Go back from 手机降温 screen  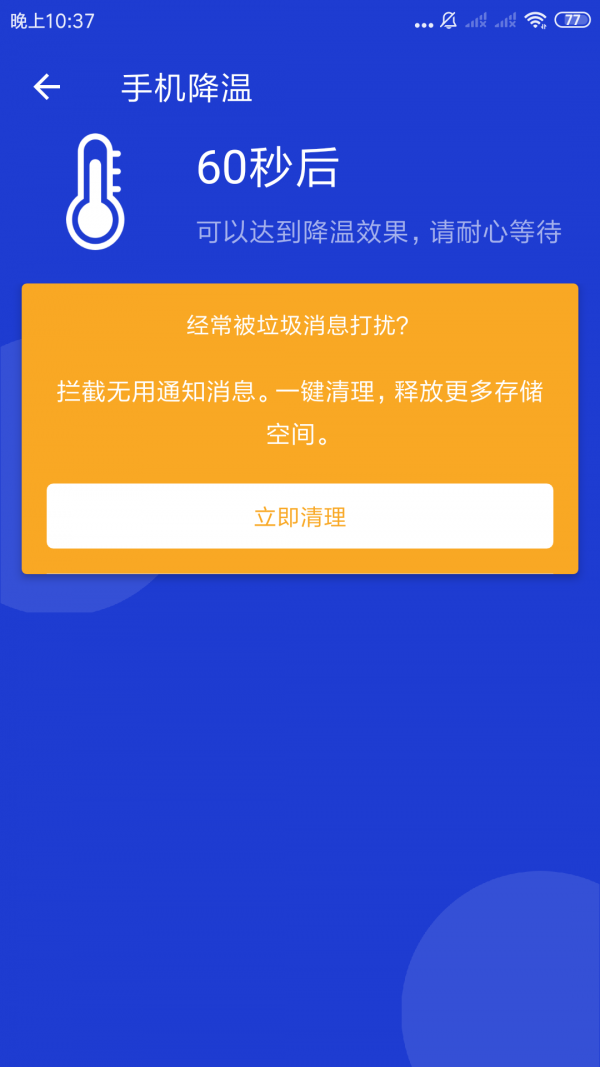47,88
